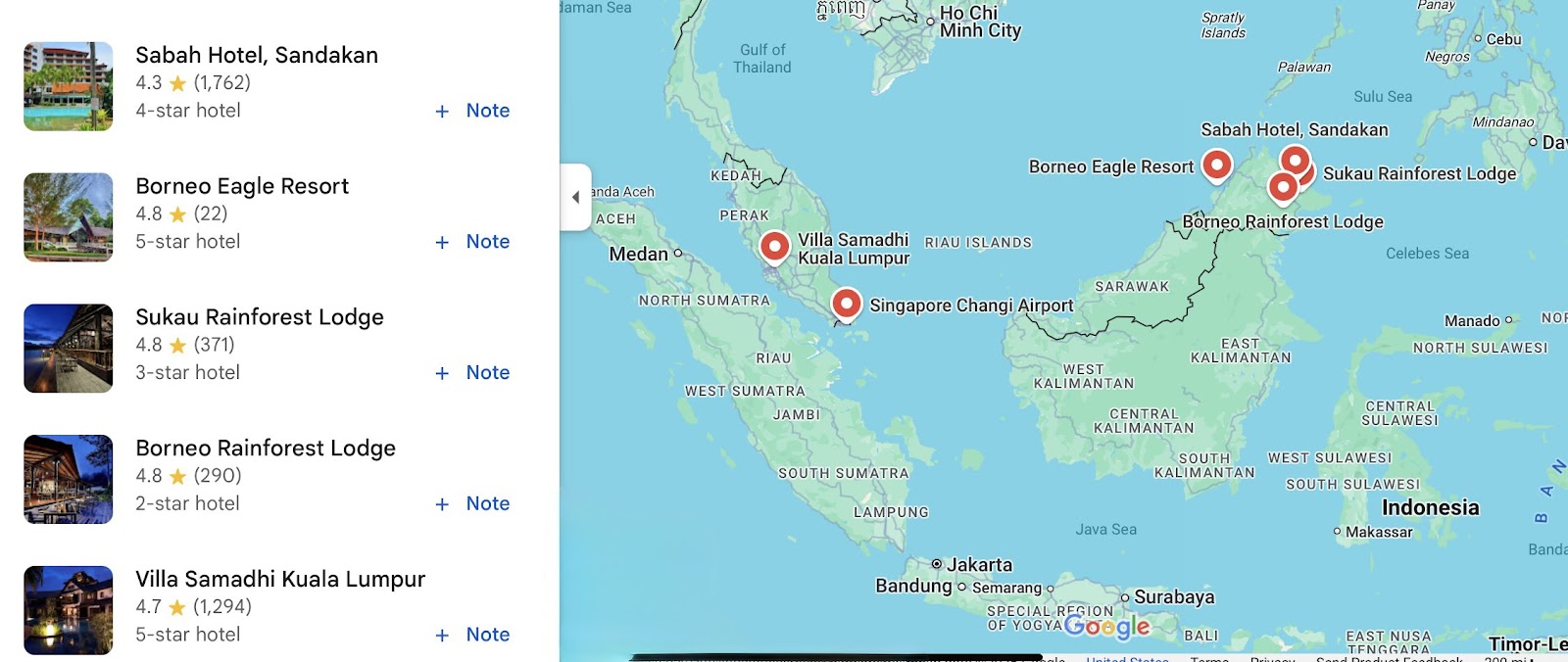Open Borneo Rainforest Lodge listing

266,449
